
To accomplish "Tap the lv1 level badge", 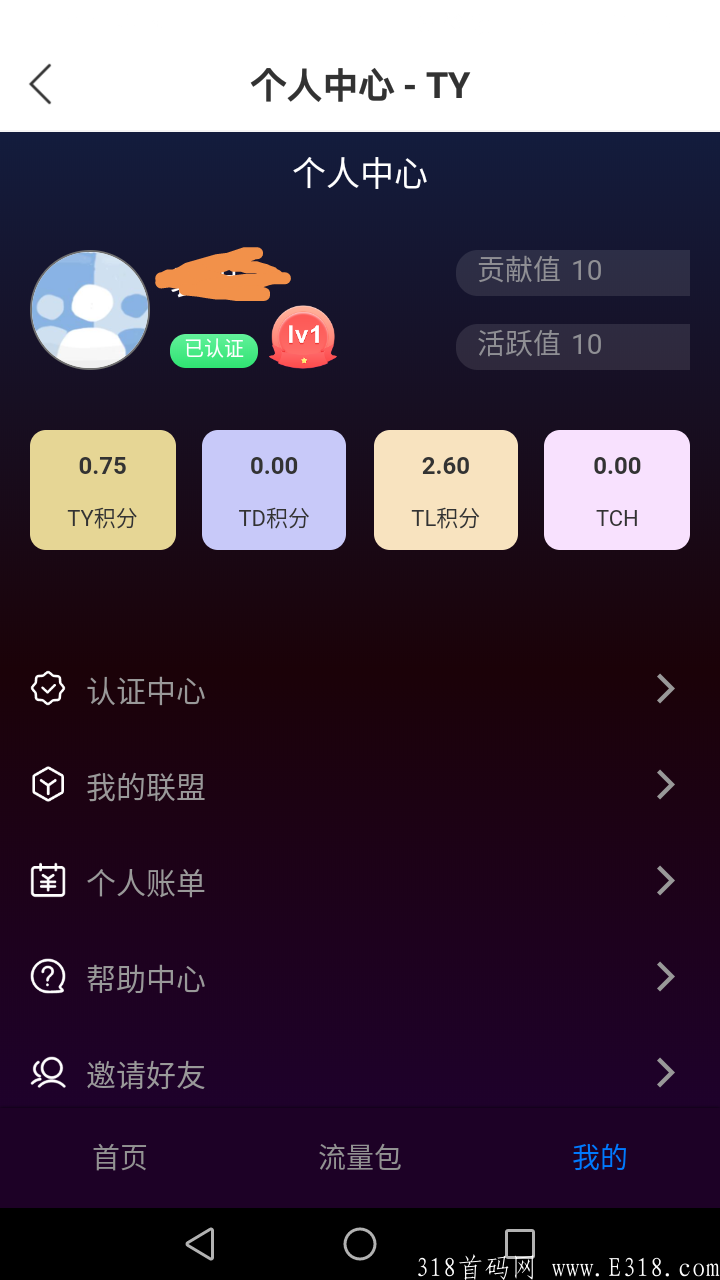I will (x=301, y=338).
